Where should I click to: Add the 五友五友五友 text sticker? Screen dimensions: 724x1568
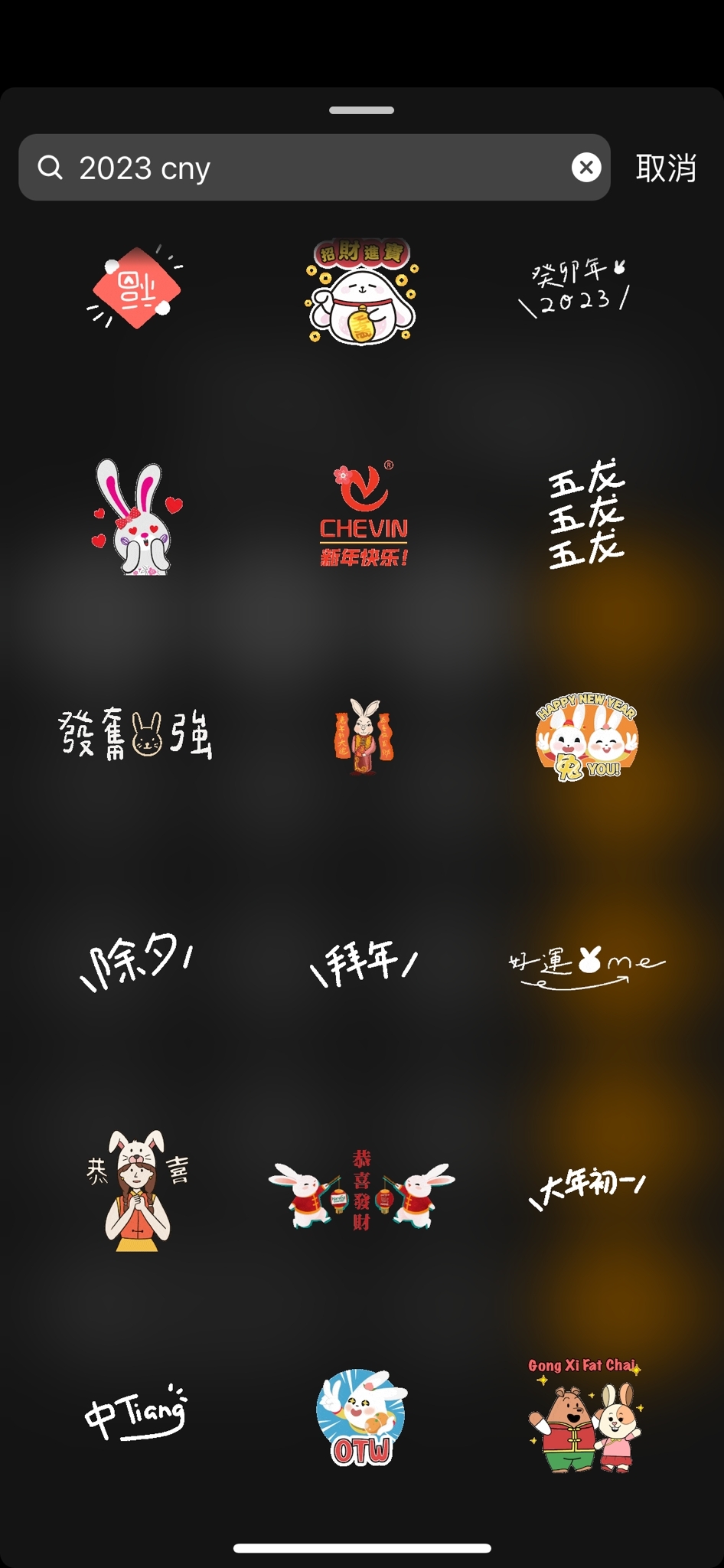pos(586,514)
